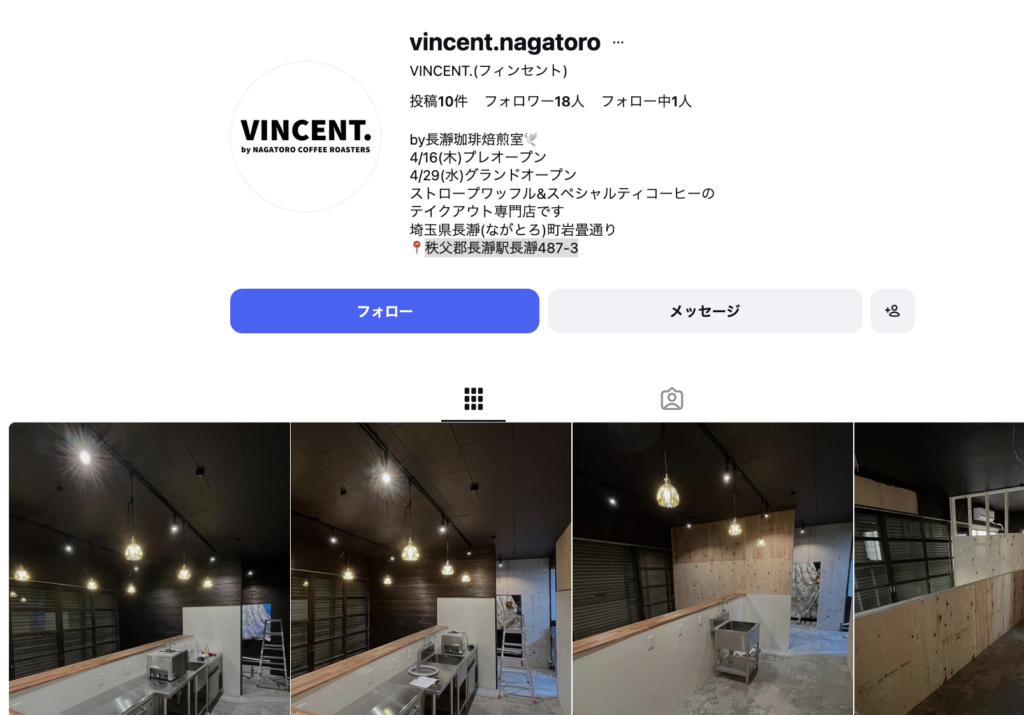Open the second post showing counter and ladder
This screenshot has width=1024, height=715.
click(x=431, y=568)
